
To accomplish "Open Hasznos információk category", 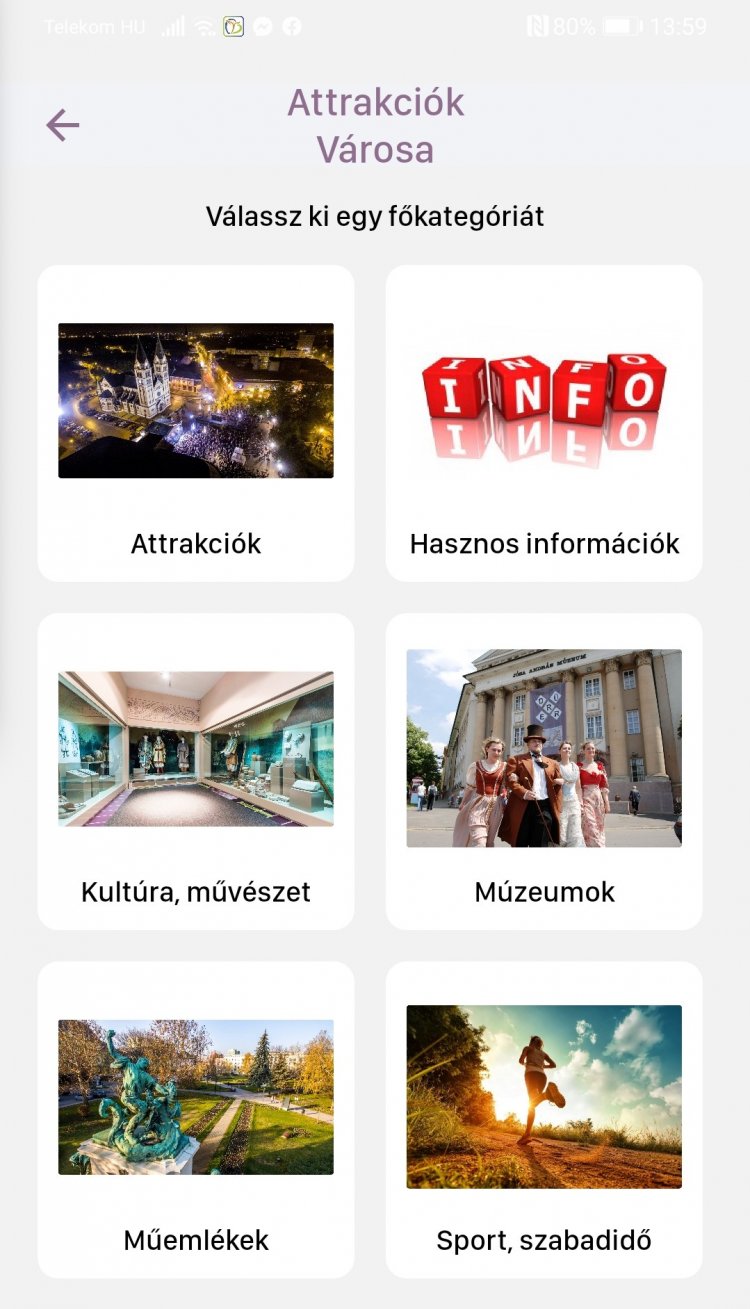I will pos(544,423).
